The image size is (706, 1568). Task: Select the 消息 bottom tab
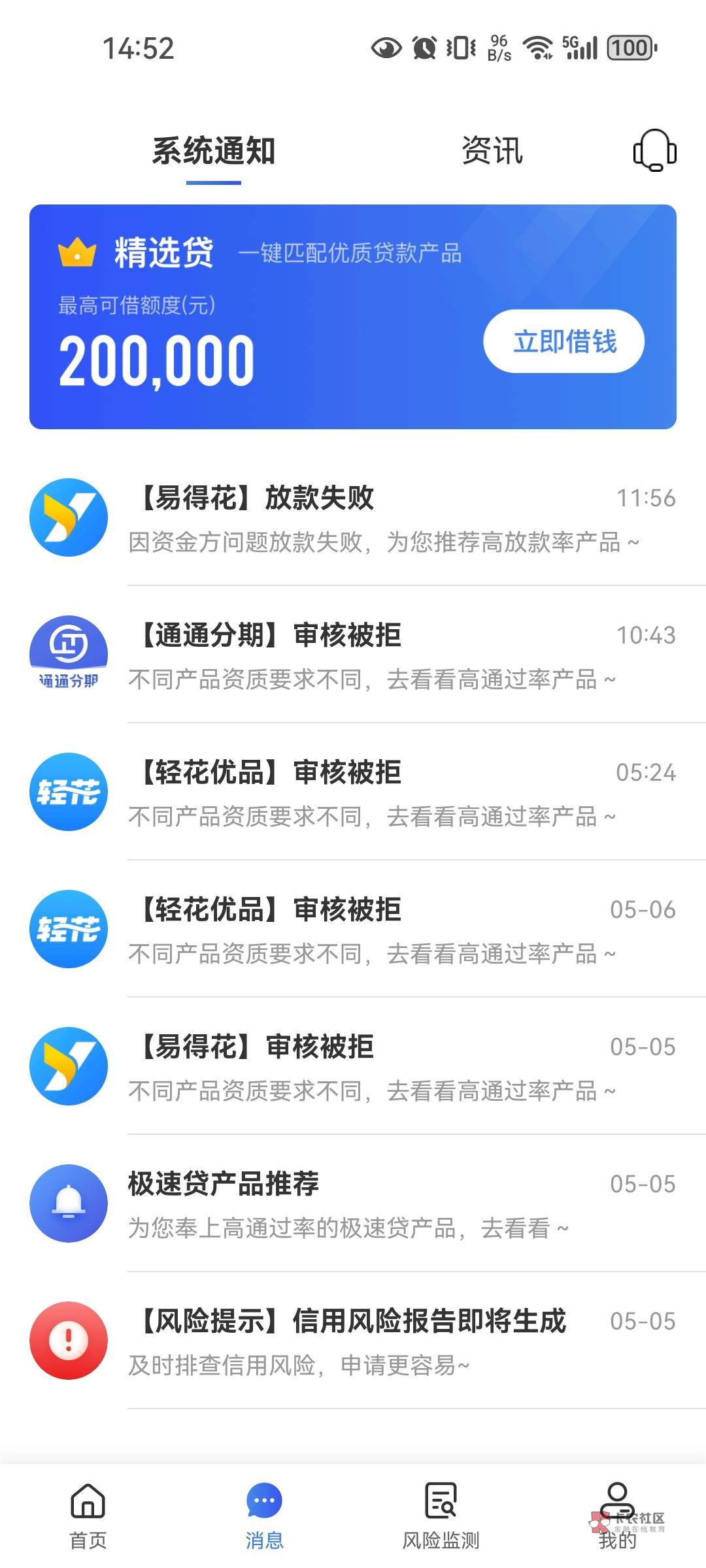point(265,1516)
